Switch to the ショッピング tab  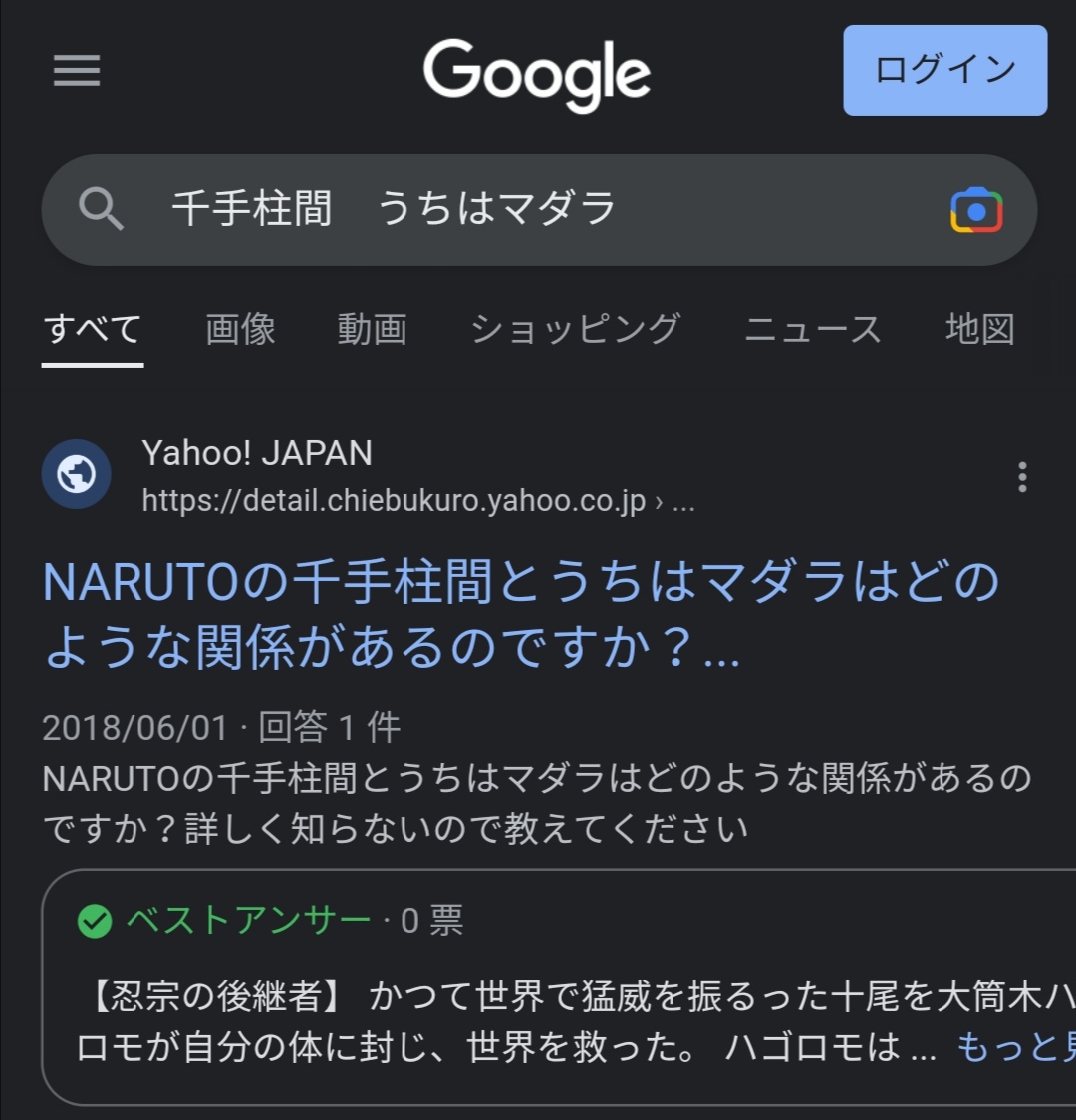click(576, 329)
